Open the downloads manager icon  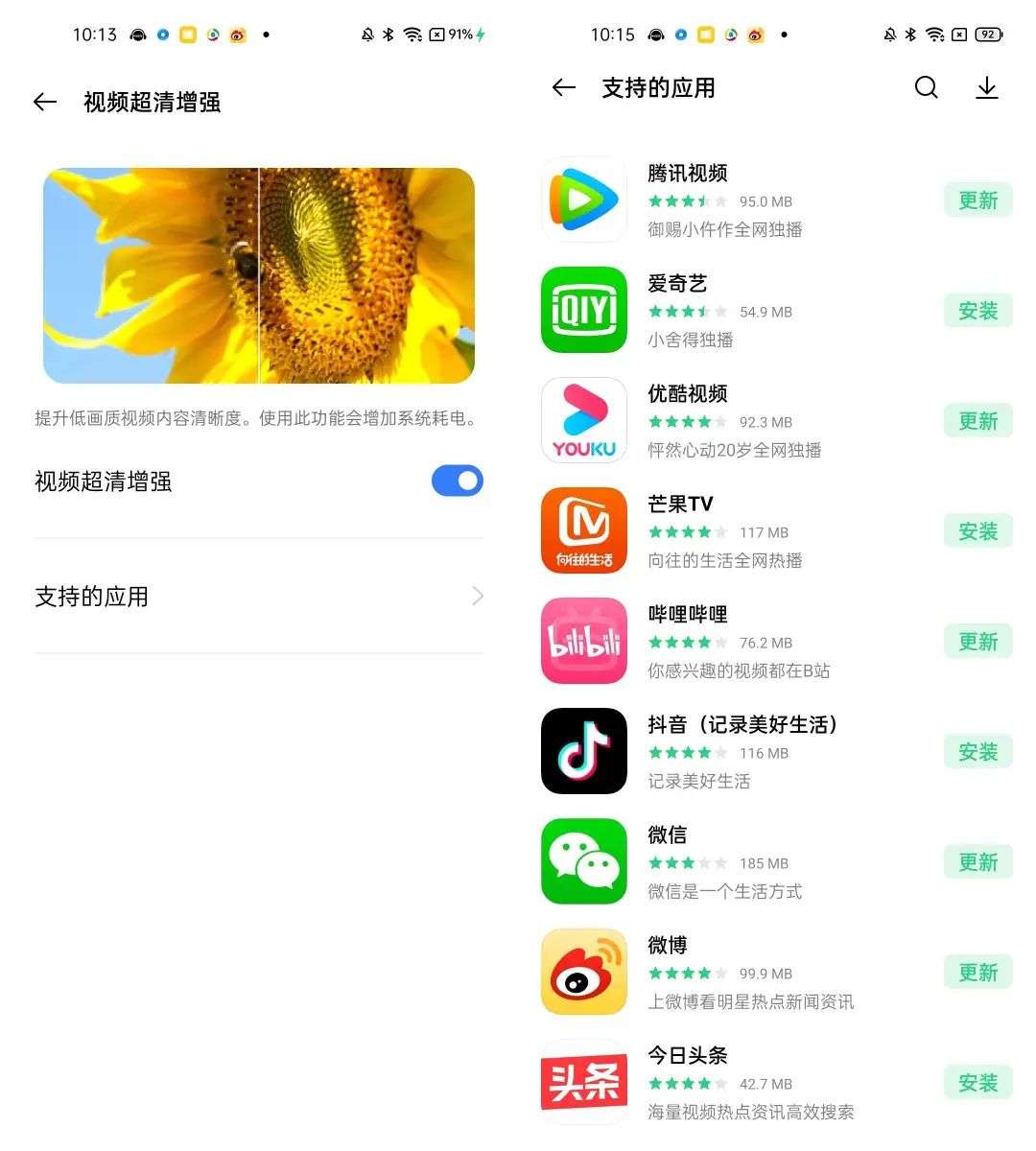coord(986,88)
